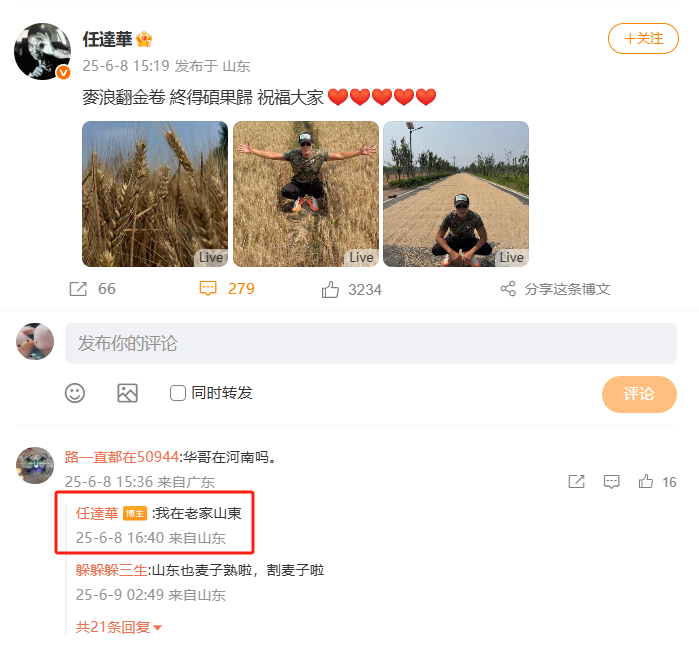This screenshot has width=699, height=645.
Task: Open 躲躲躲三生's profile link
Action: tap(111, 570)
